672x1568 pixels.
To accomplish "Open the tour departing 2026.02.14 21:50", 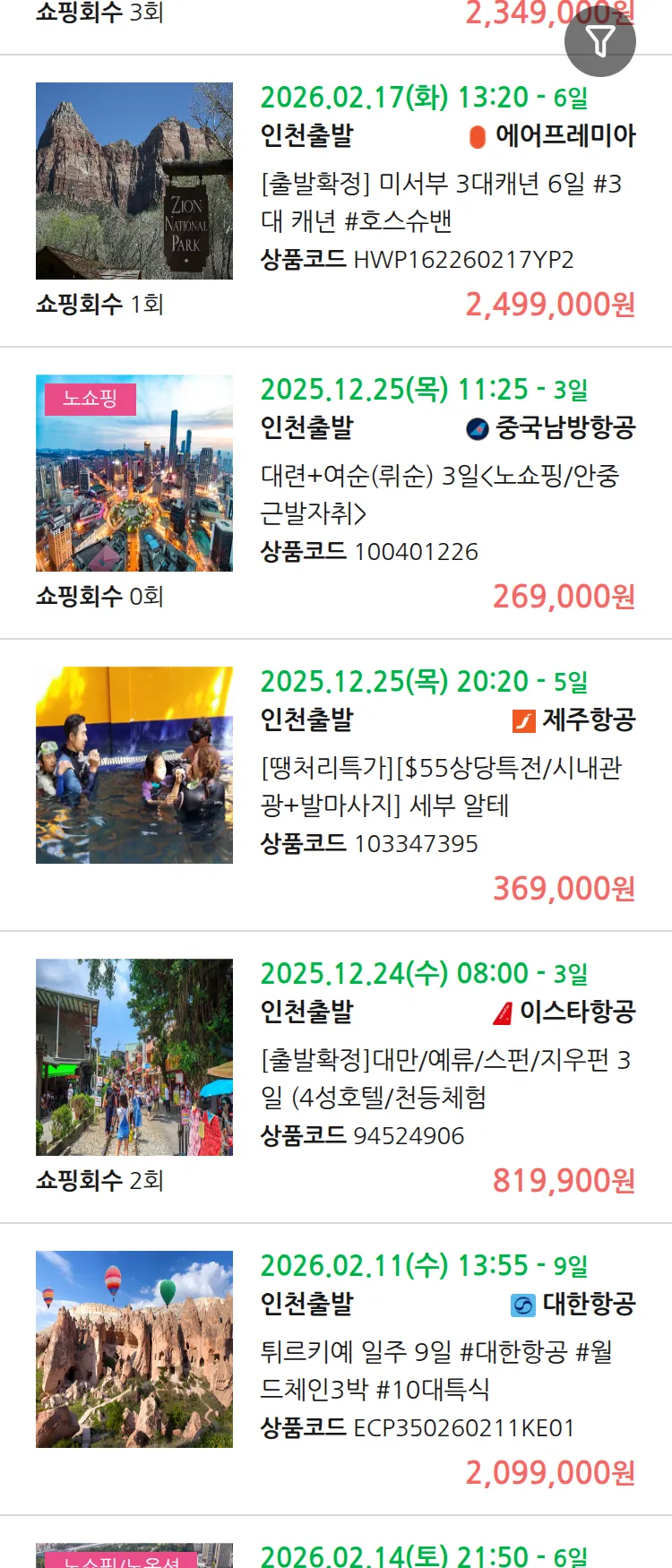I will [424, 1555].
